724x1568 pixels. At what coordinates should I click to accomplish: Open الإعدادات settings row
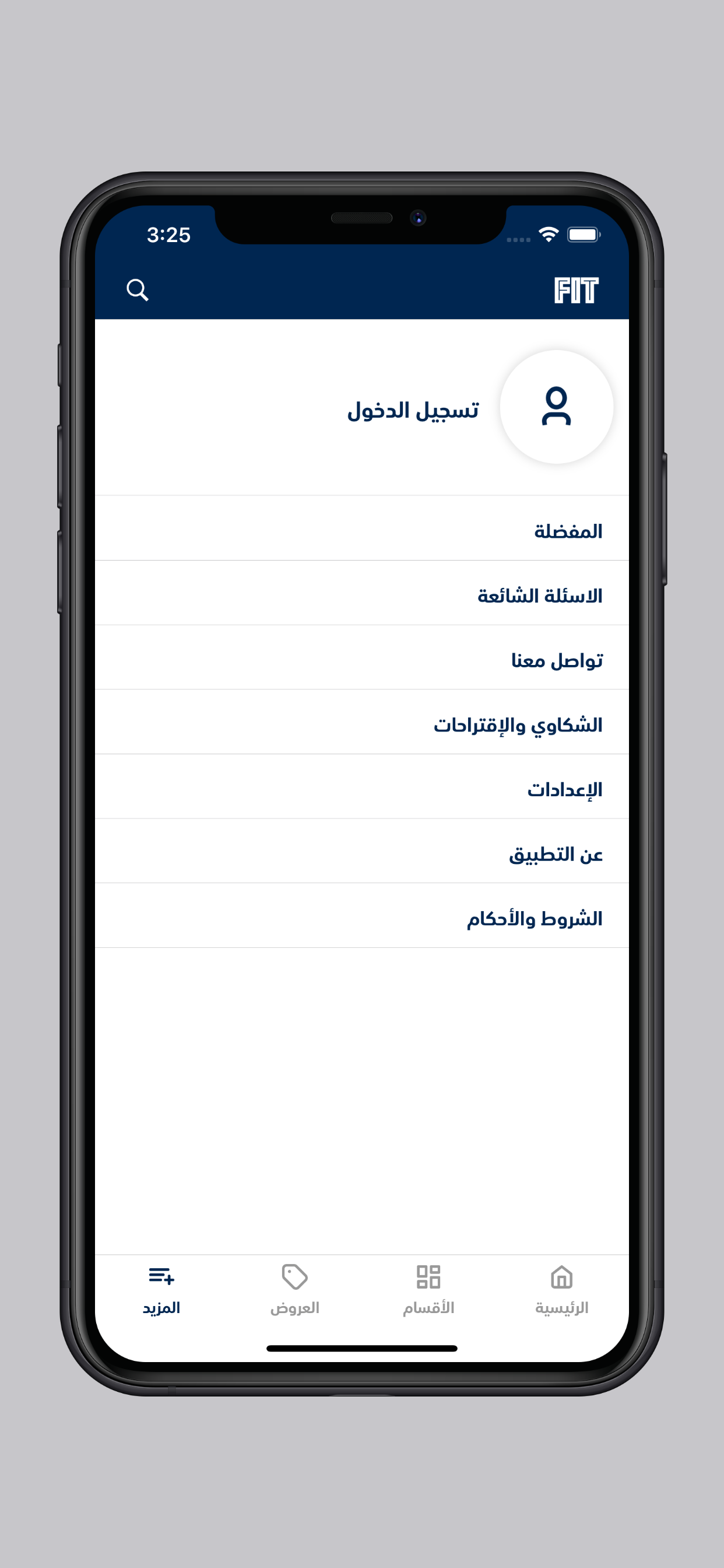click(564, 789)
